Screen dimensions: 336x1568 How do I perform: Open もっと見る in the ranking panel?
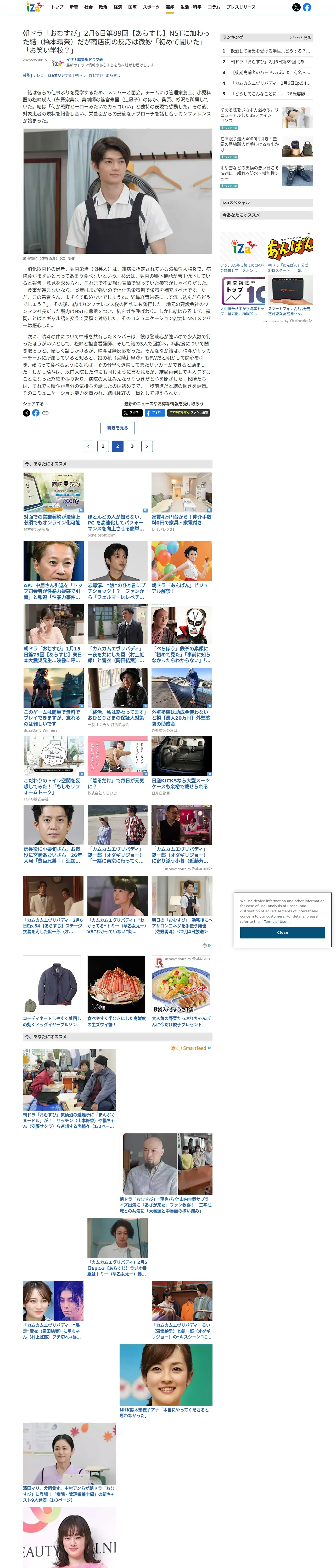[300, 38]
